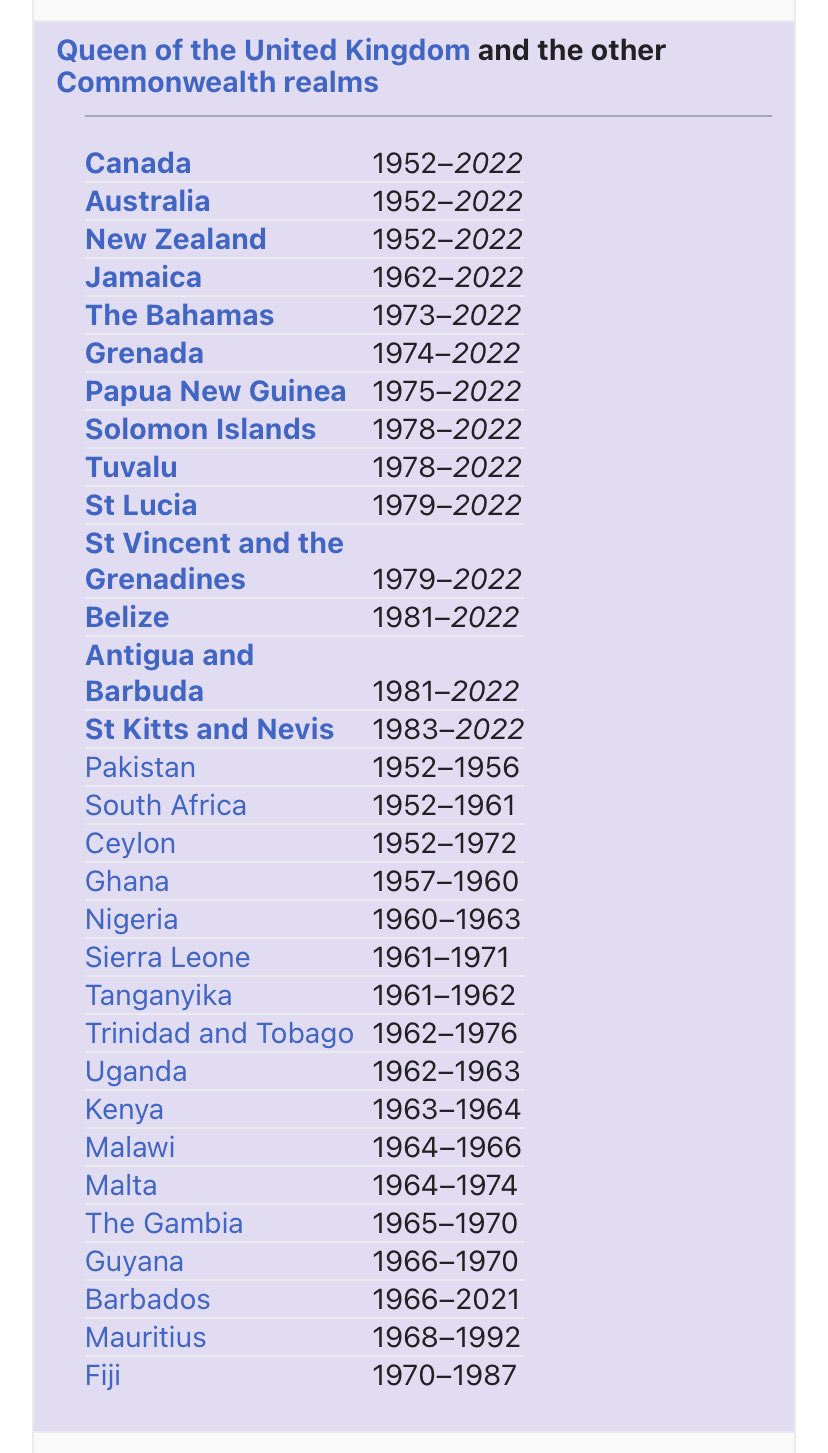The image size is (828, 1453).
Task: Open the Tuvalu link
Action: [x=131, y=467]
